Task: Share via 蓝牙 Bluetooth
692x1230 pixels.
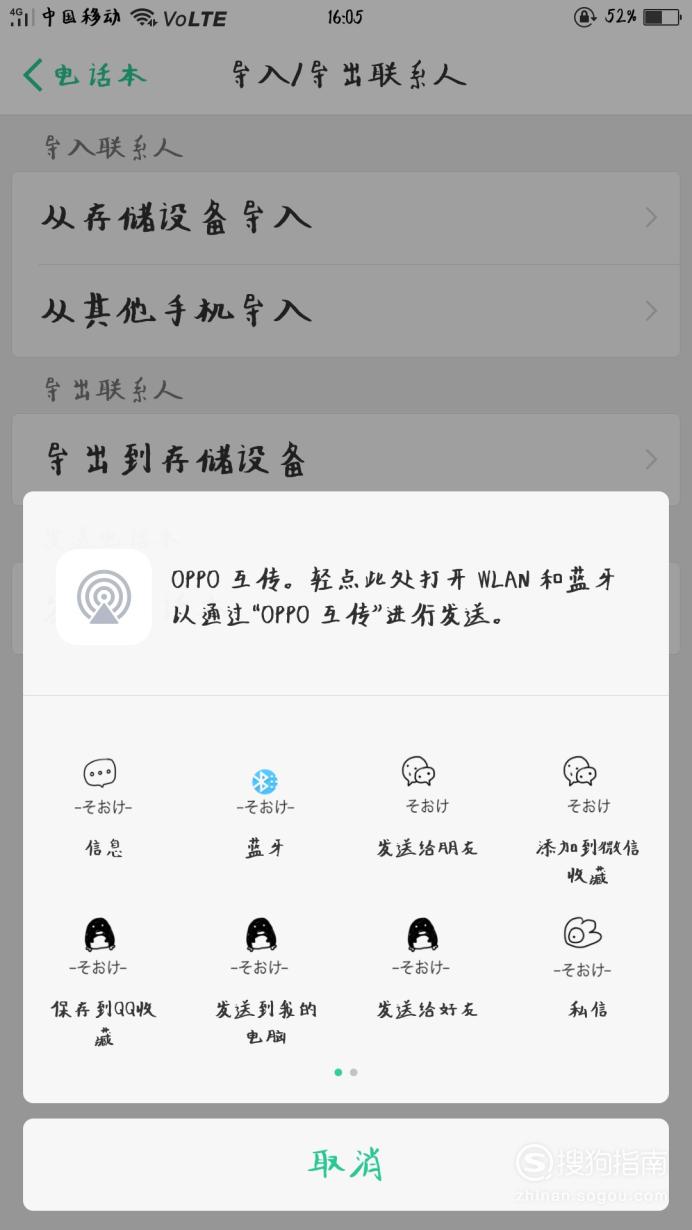Action: point(265,808)
